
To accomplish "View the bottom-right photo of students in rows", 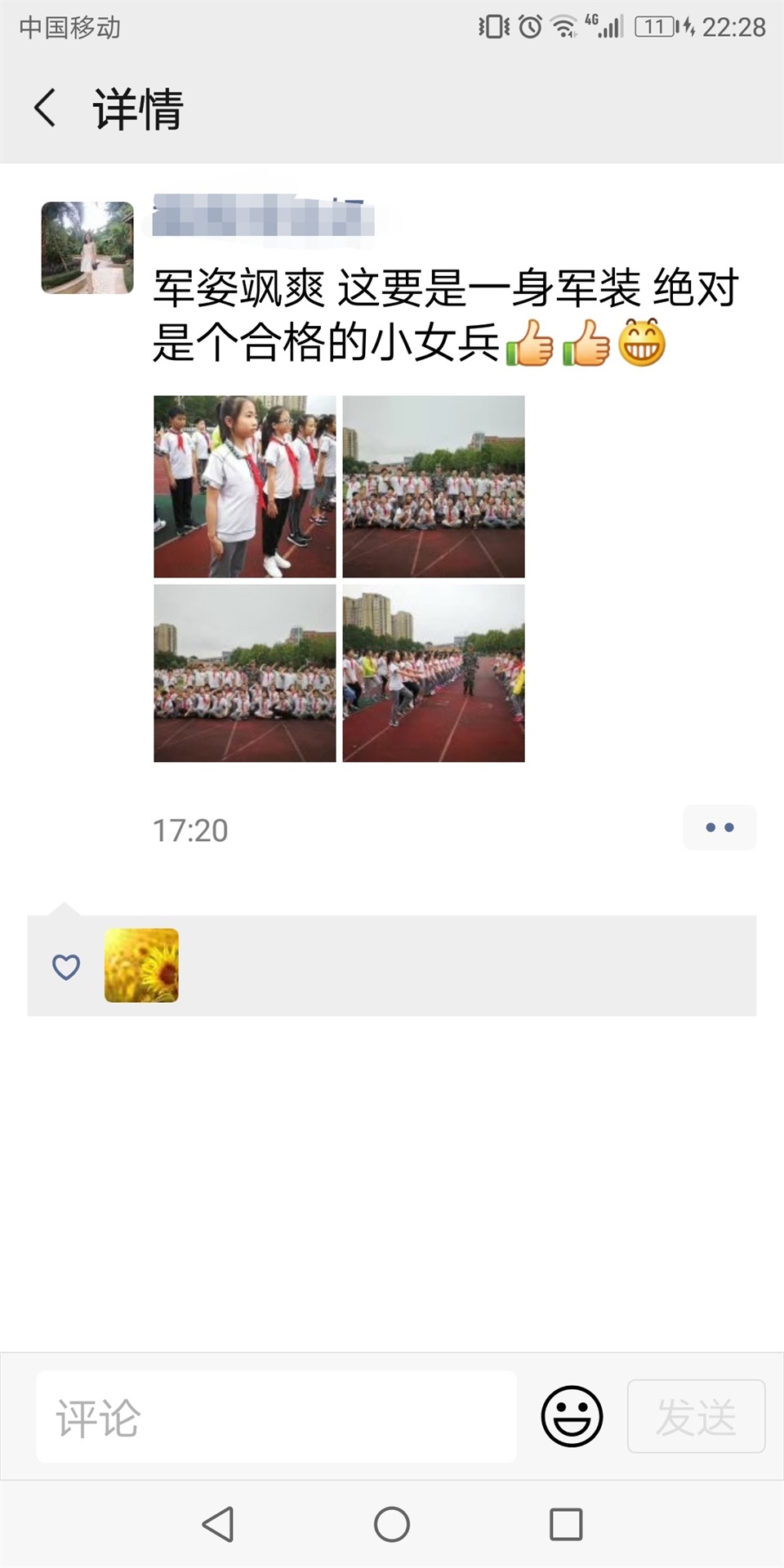I will click(x=434, y=674).
